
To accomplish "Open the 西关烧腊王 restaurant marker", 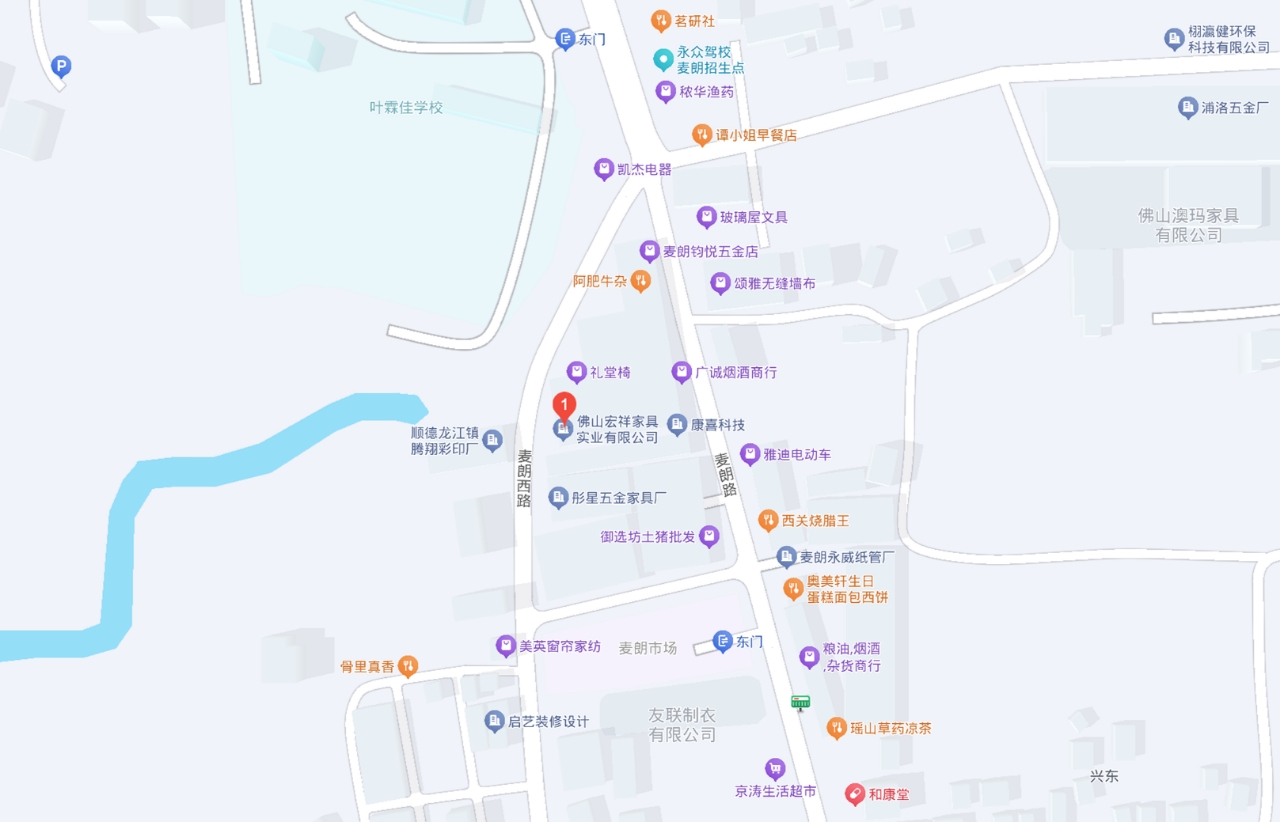I will point(768,520).
